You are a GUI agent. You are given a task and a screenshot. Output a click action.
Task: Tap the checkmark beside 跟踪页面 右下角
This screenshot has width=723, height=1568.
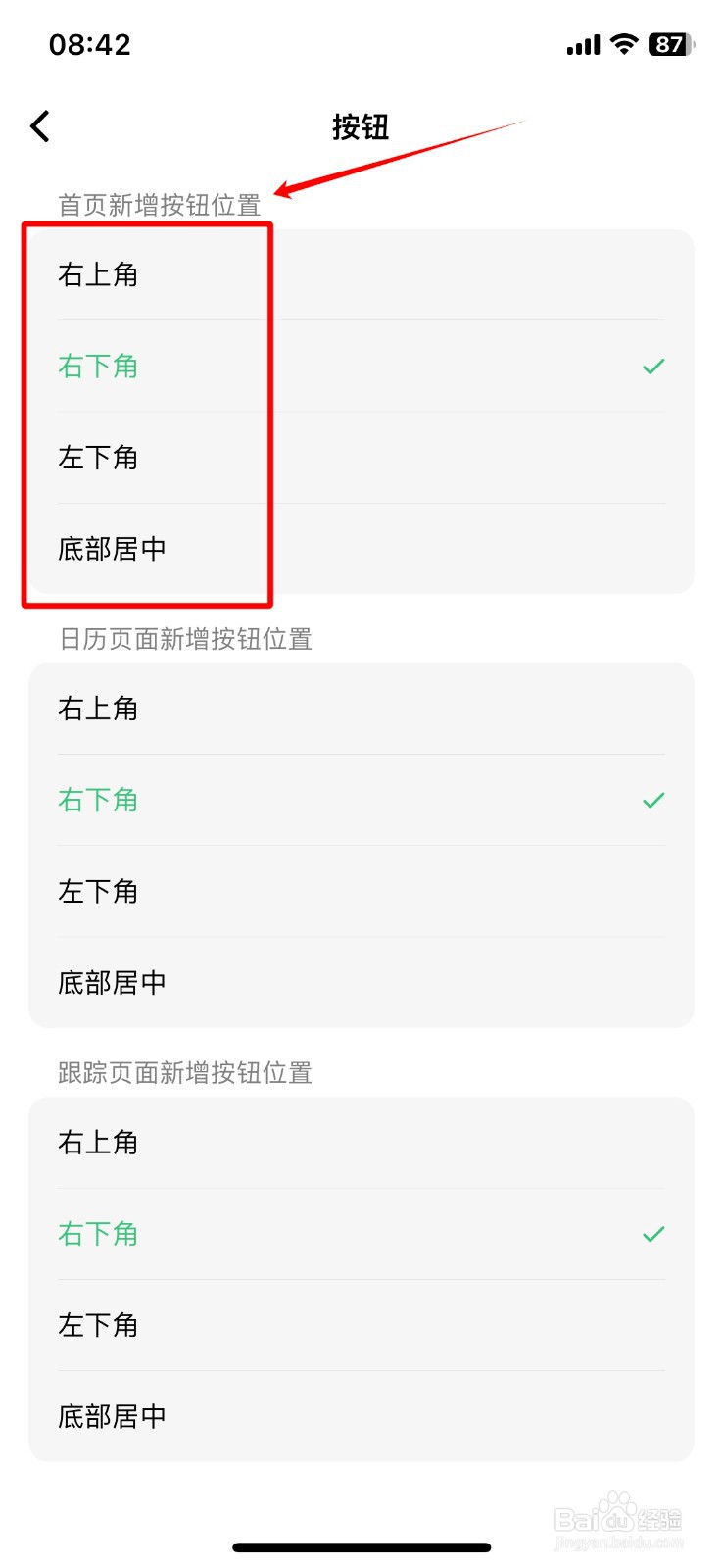(652, 1233)
